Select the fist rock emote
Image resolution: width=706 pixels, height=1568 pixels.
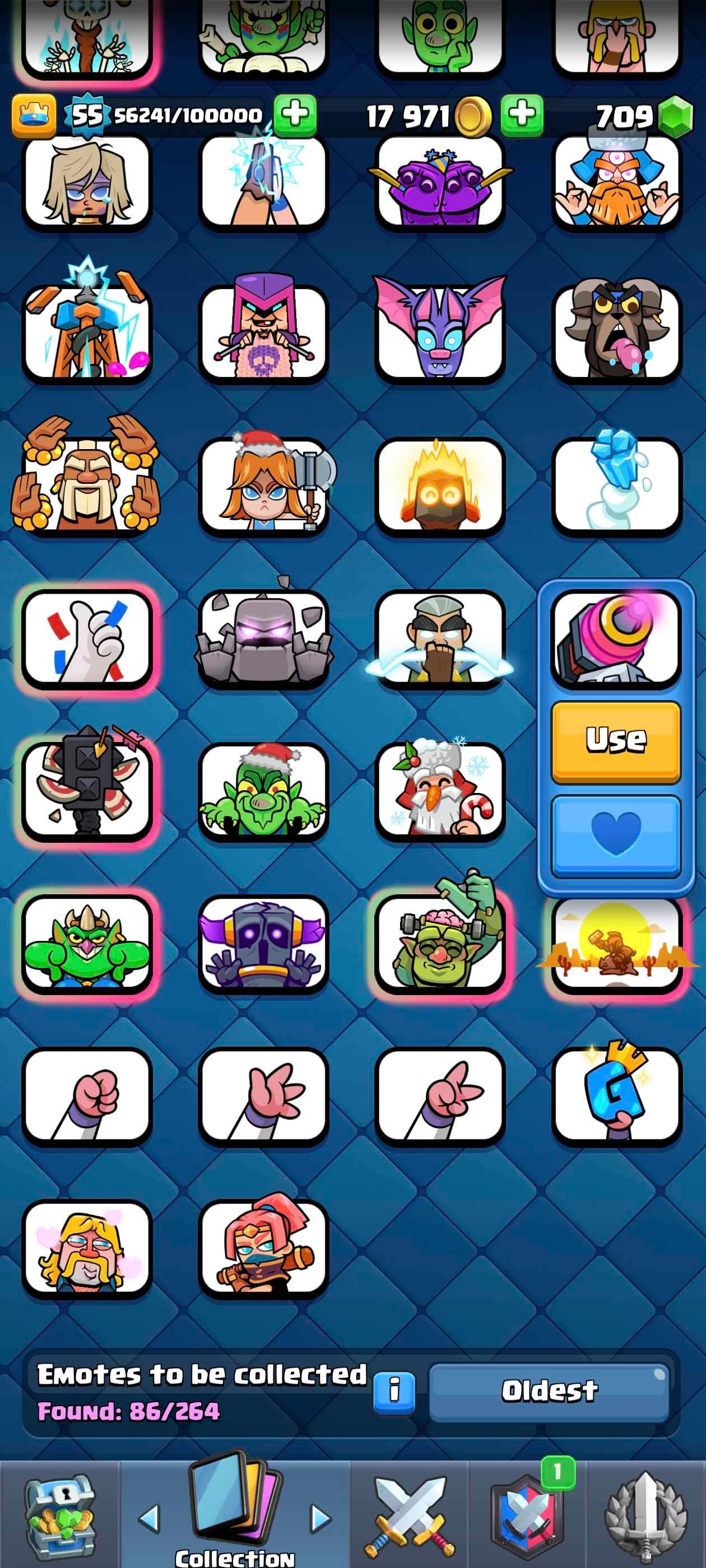click(x=87, y=1096)
